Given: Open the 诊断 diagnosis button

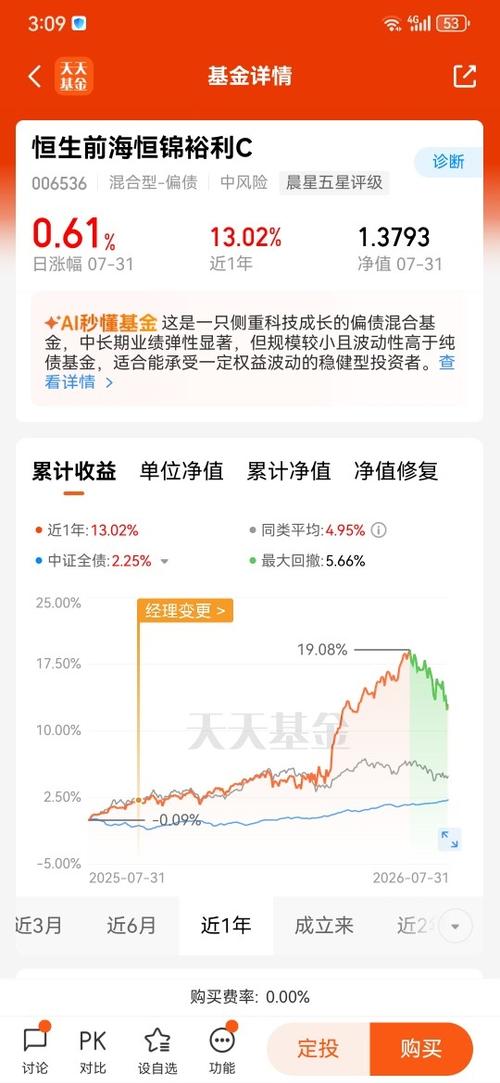Looking at the screenshot, I should [448, 162].
